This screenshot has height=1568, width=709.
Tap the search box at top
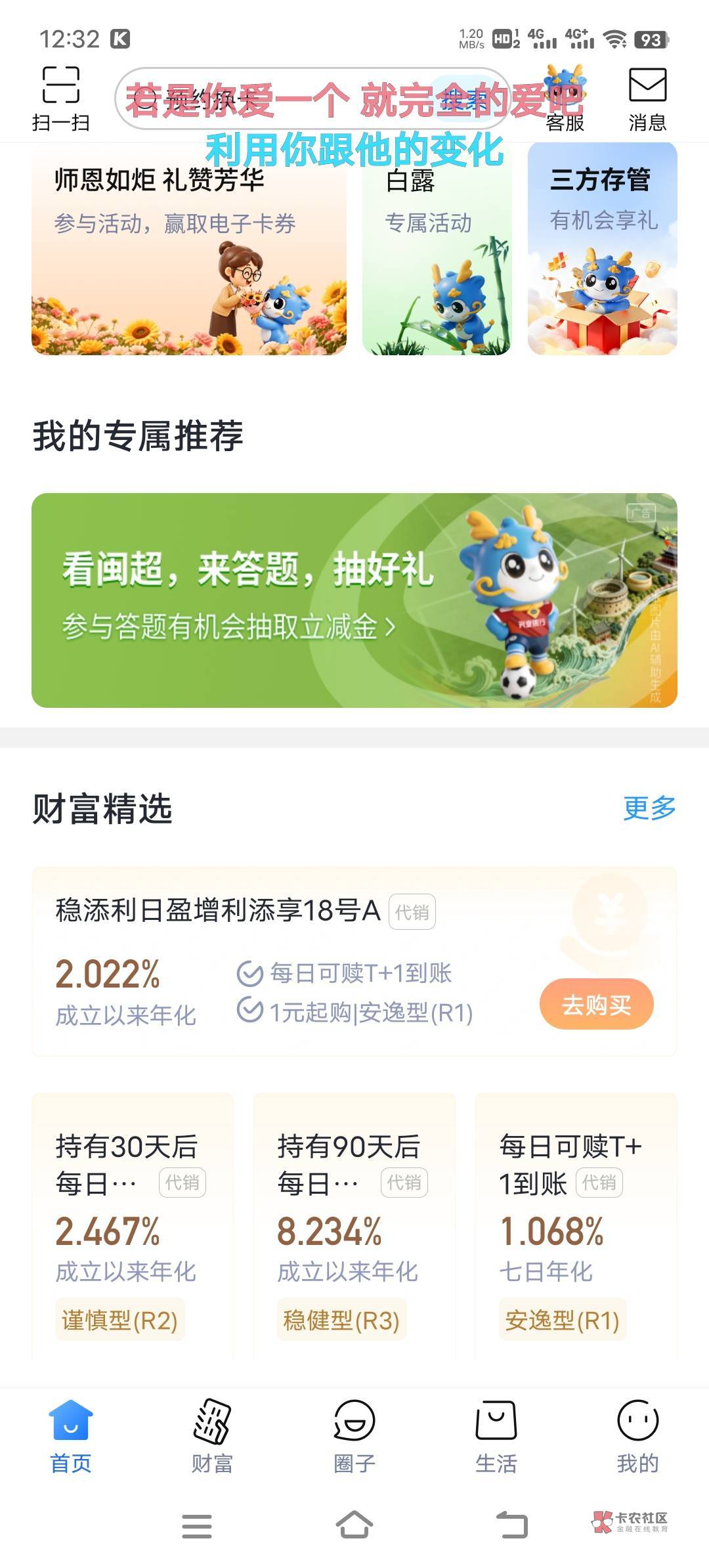click(313, 98)
